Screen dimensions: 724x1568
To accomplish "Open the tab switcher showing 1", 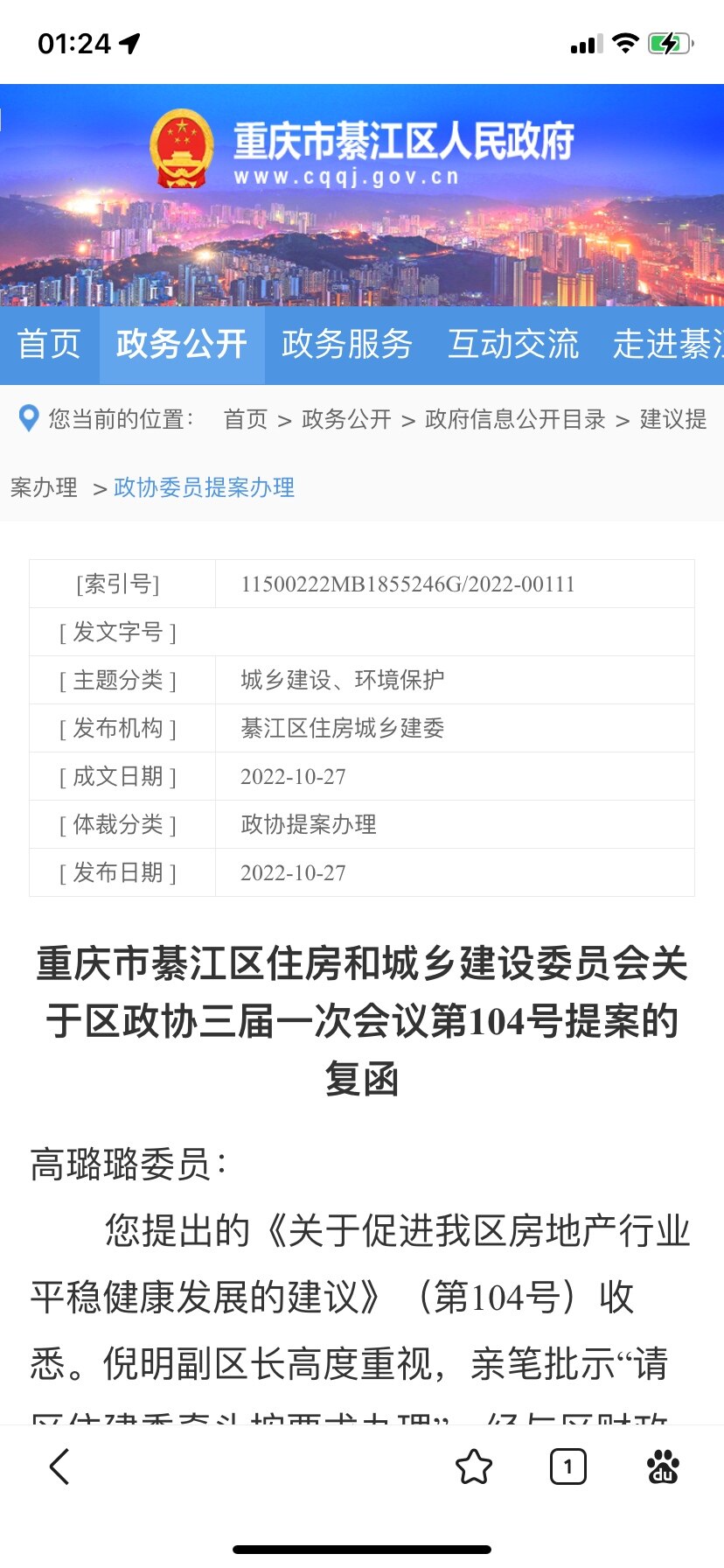I will click(x=567, y=1466).
